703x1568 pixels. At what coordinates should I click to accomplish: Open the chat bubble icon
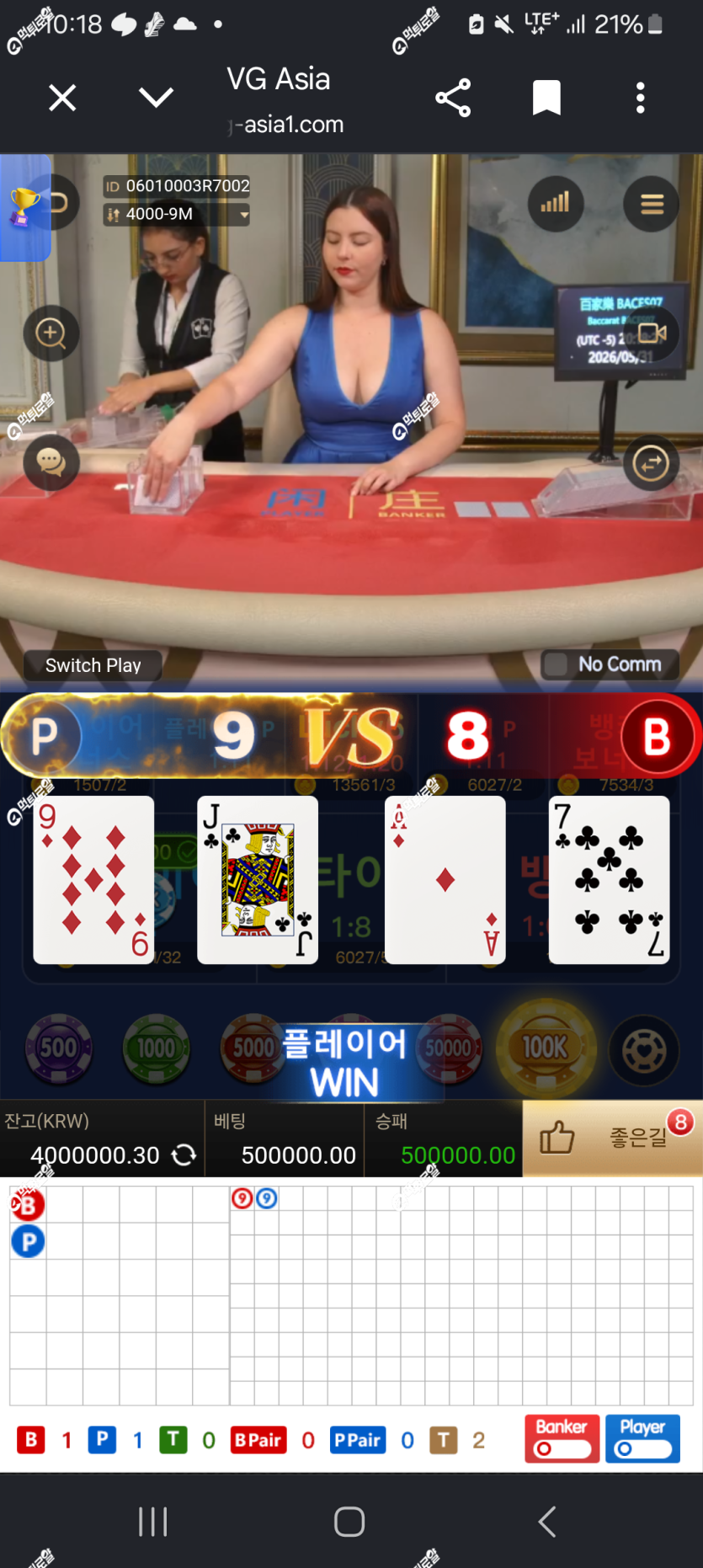point(51,462)
